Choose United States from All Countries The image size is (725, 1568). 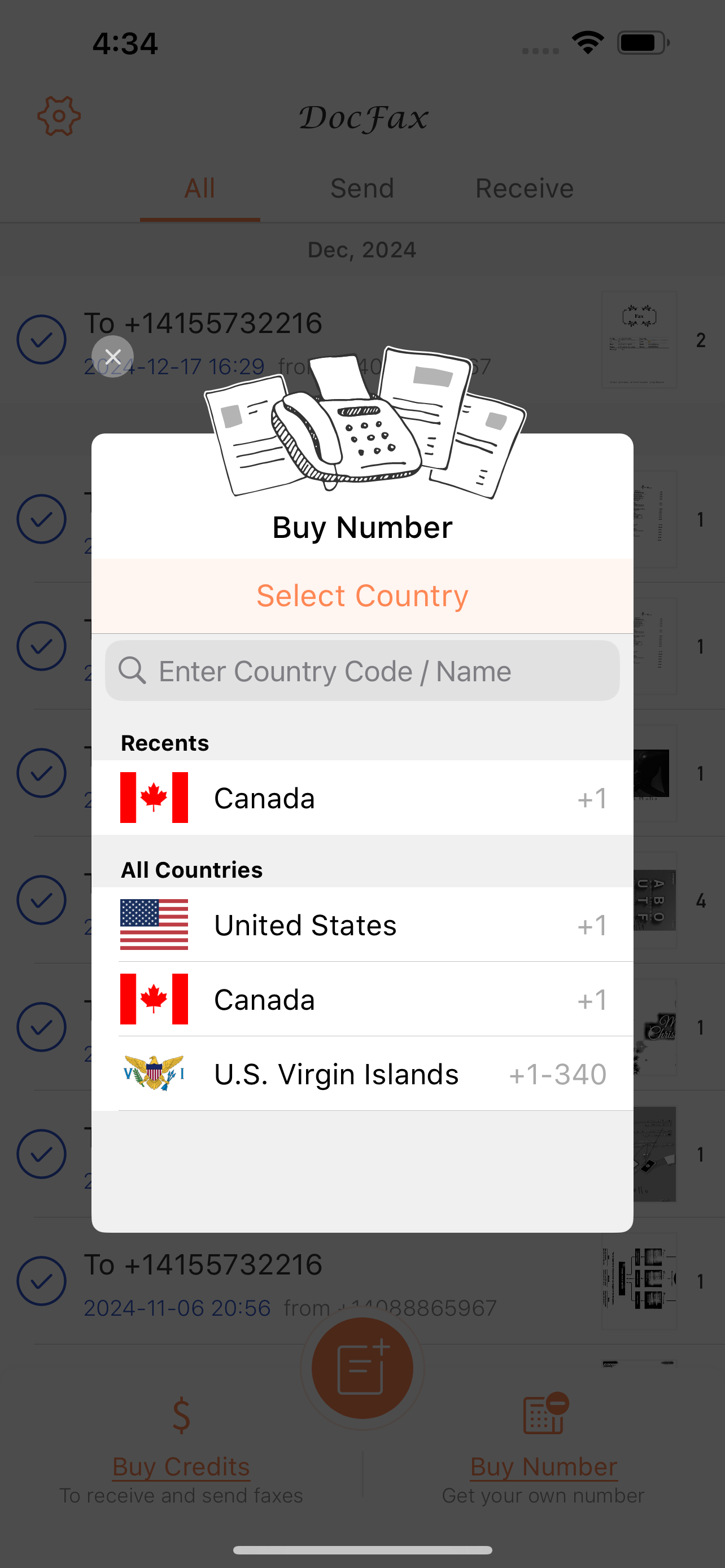362,925
